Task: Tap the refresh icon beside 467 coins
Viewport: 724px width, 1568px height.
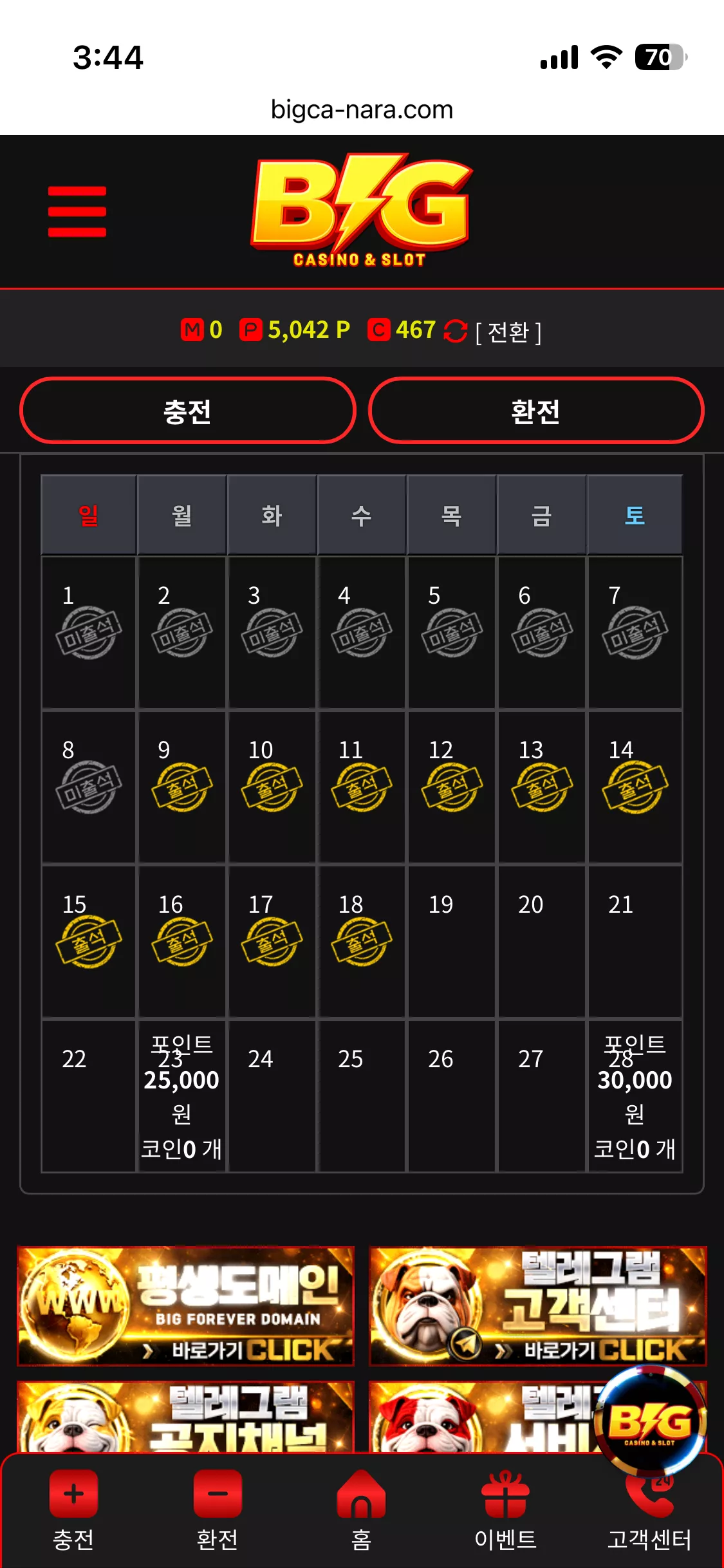Action: tap(456, 331)
